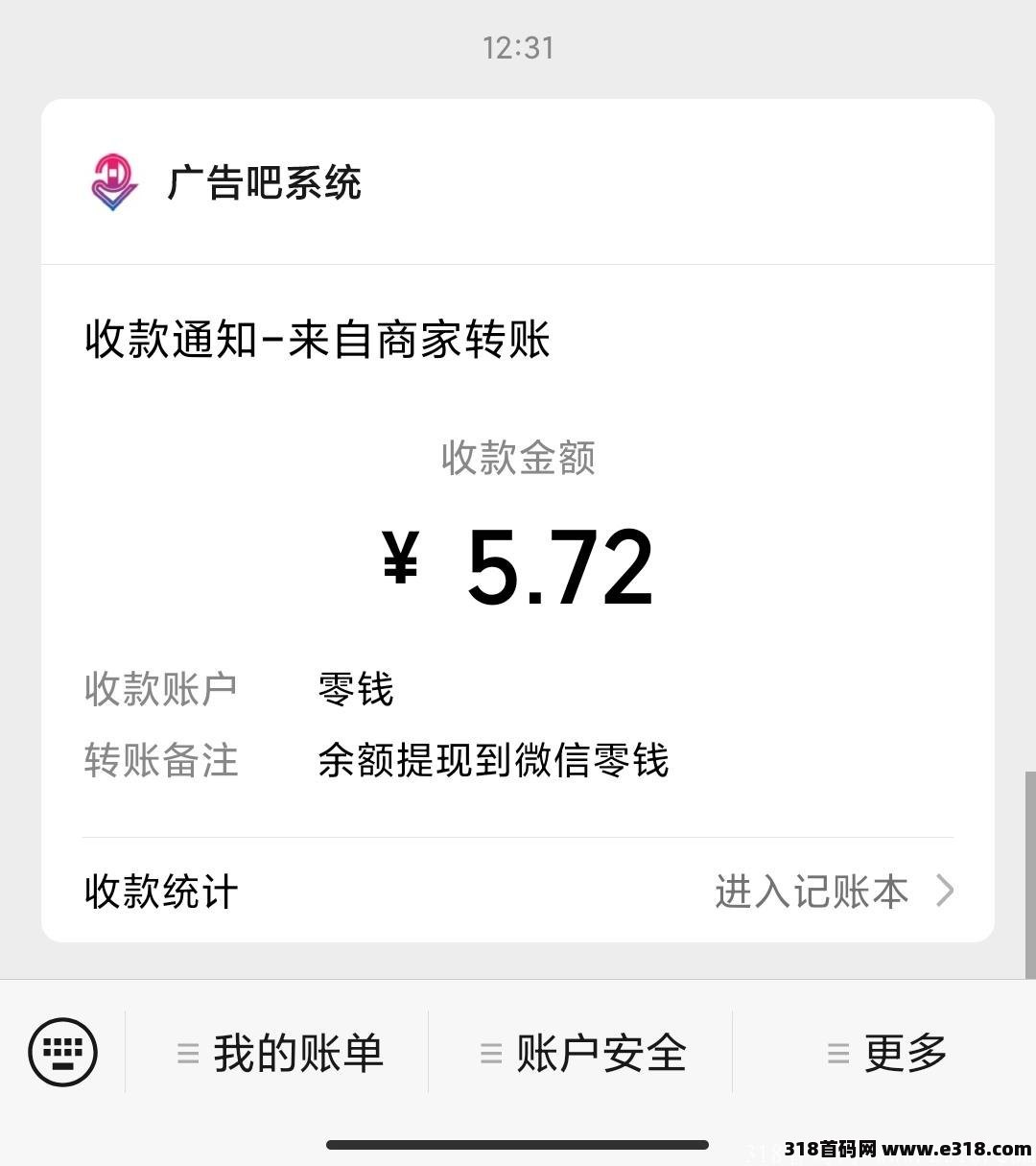
Task: Tap the home indicator bar at bottom
Action: 518,1142
